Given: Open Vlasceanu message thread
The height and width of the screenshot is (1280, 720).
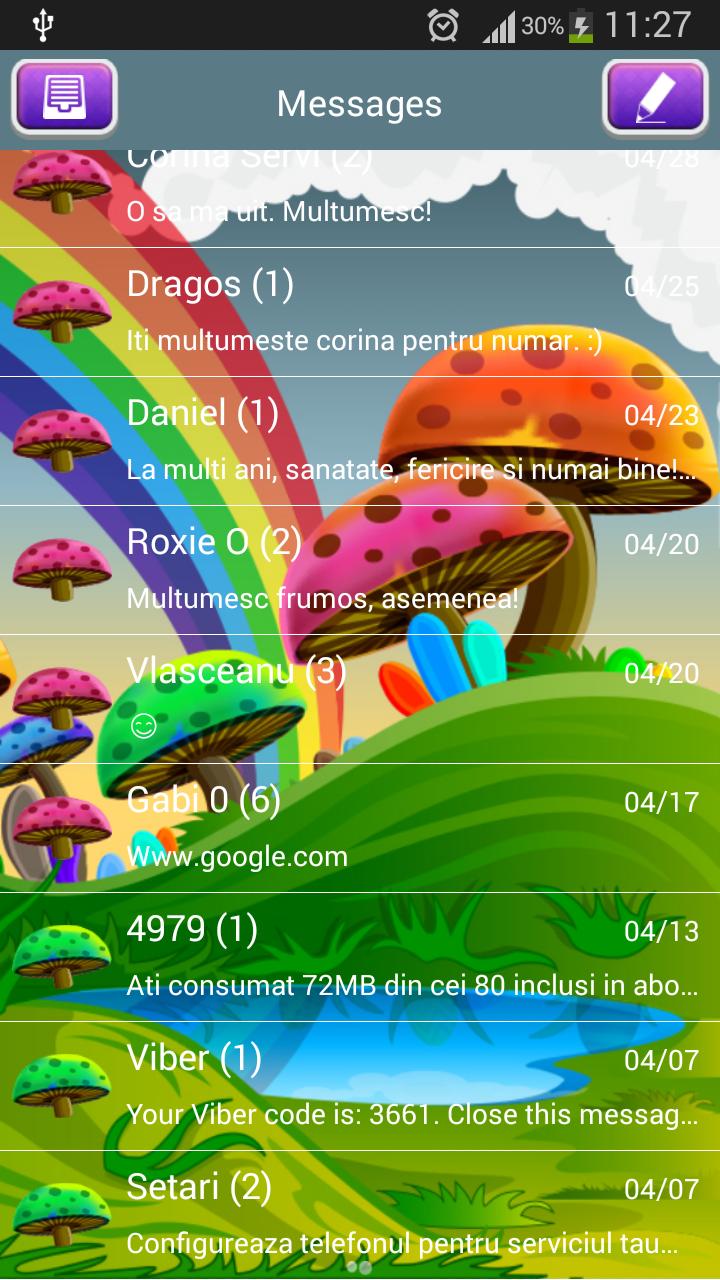Looking at the screenshot, I should 360,699.
